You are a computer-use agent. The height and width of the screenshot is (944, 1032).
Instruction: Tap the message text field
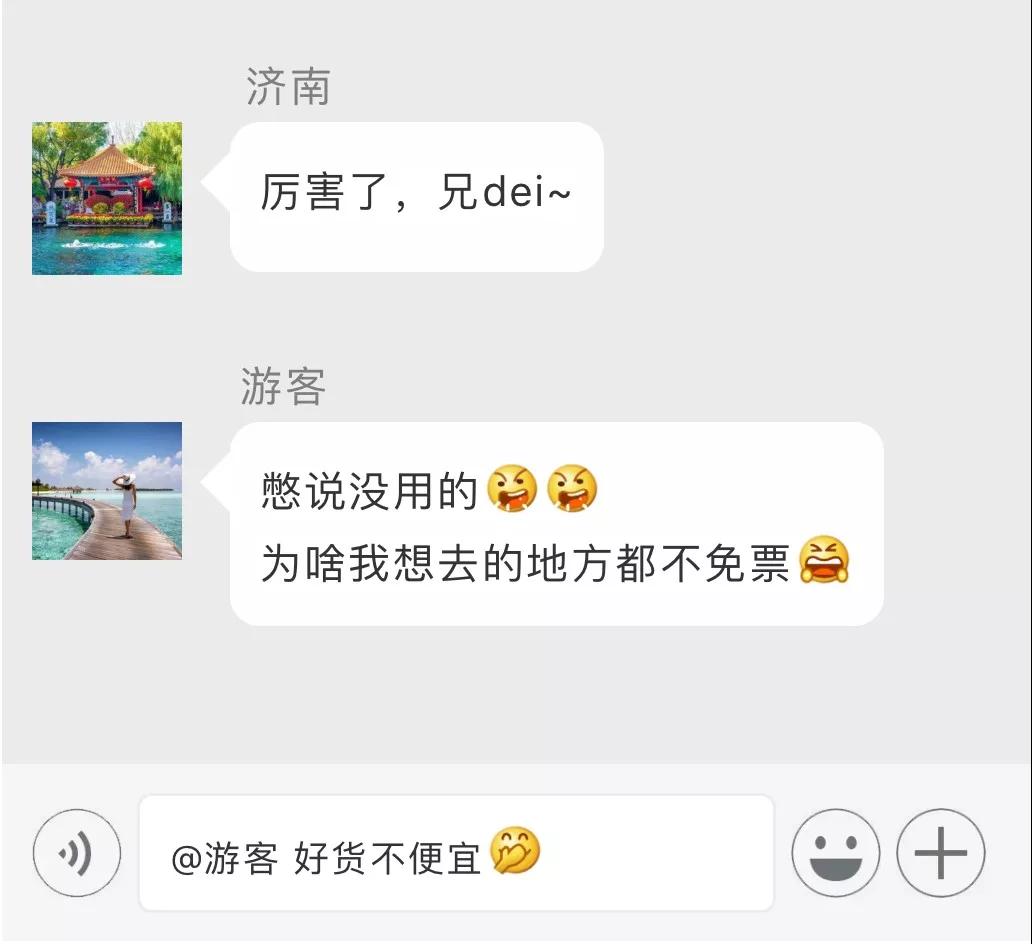(x=455, y=853)
